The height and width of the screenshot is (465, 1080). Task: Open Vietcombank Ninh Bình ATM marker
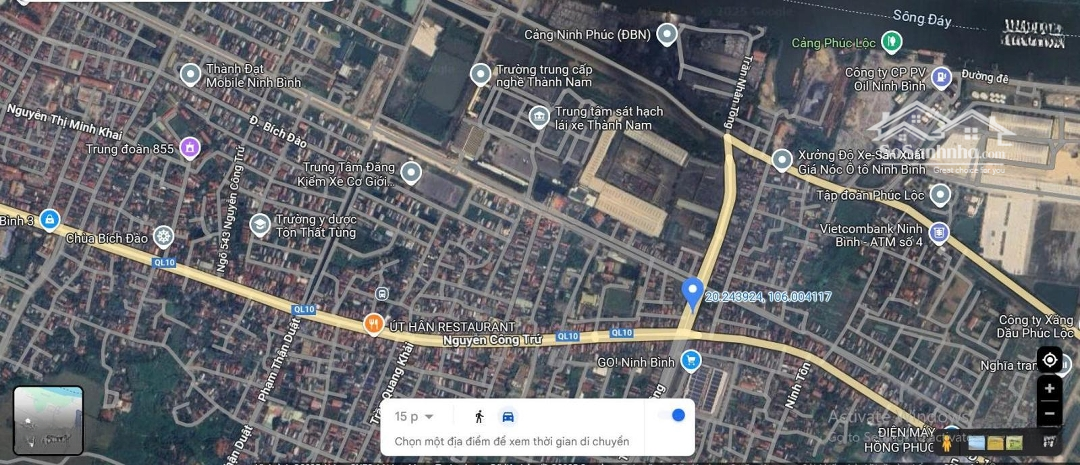point(938,233)
